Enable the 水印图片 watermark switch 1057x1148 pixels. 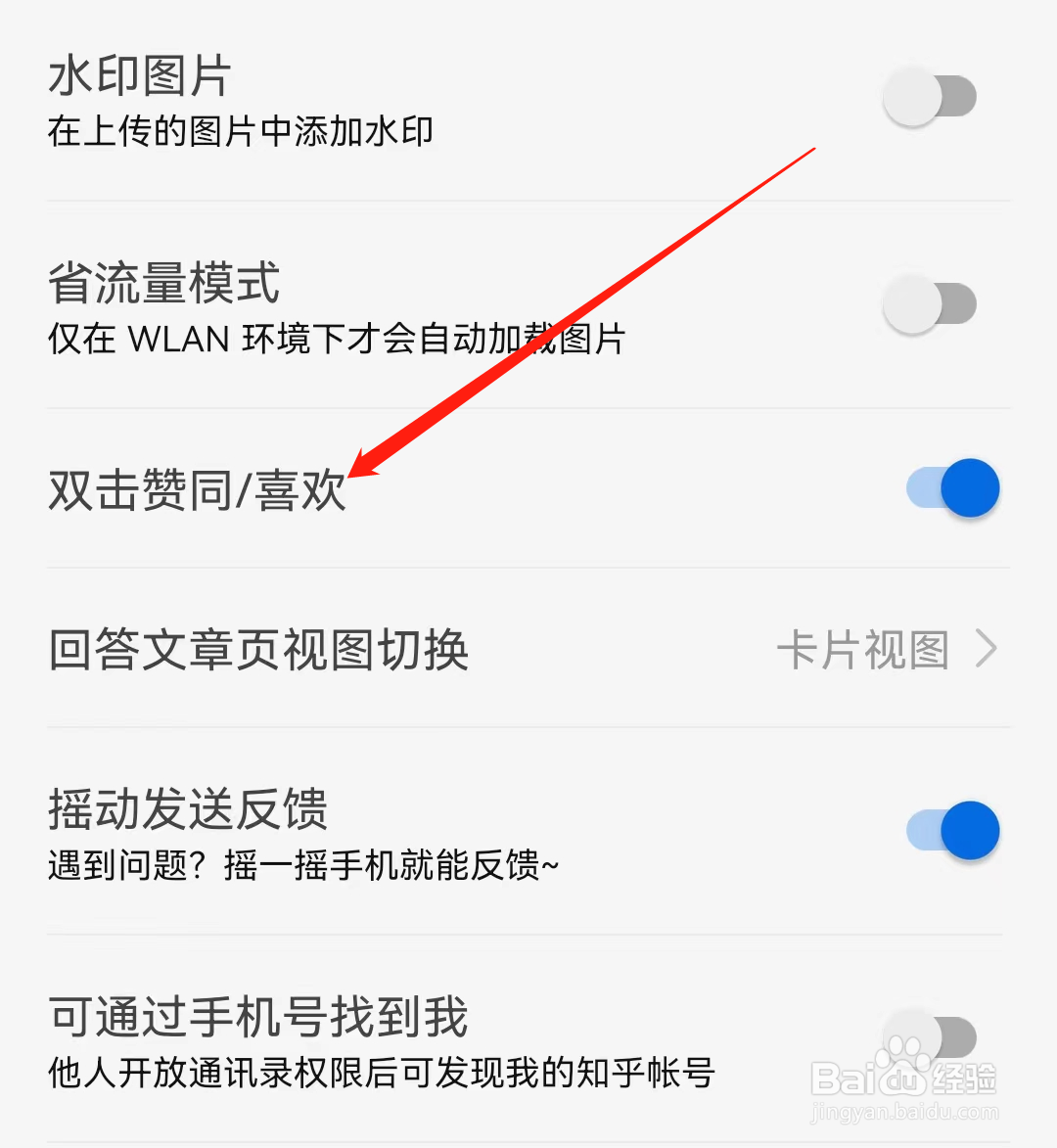click(x=928, y=95)
